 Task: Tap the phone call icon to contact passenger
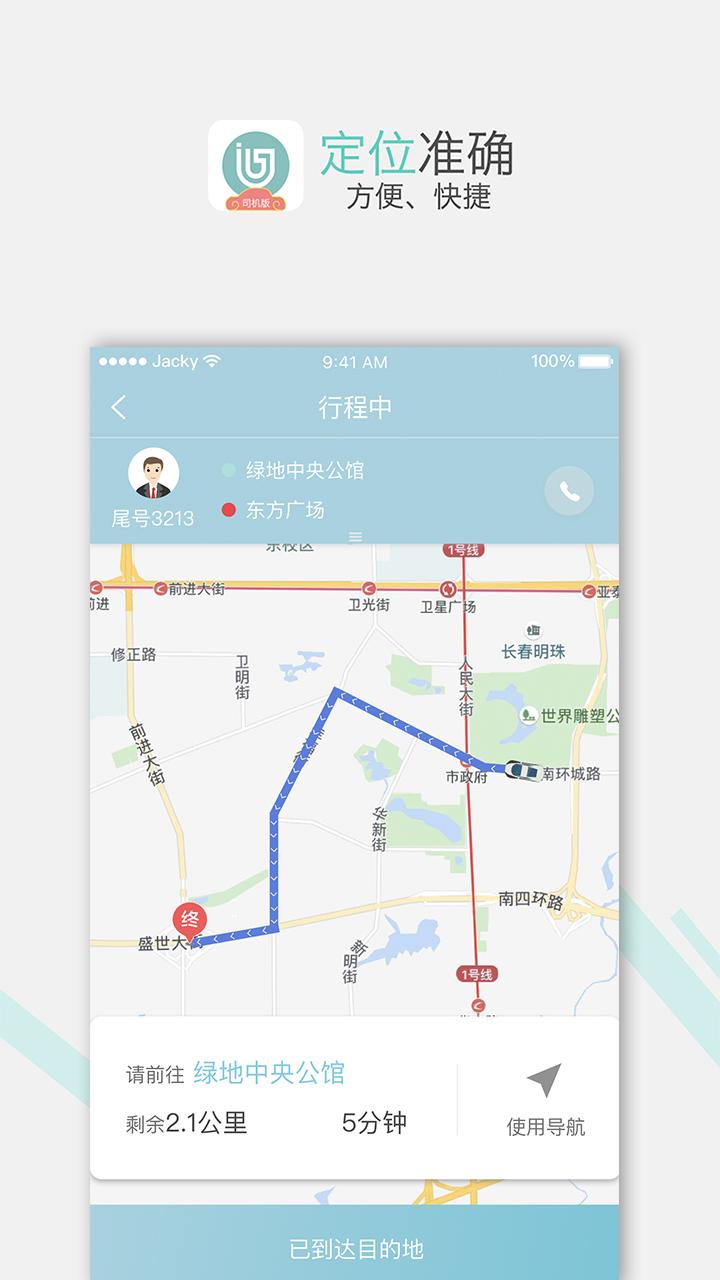tap(570, 488)
